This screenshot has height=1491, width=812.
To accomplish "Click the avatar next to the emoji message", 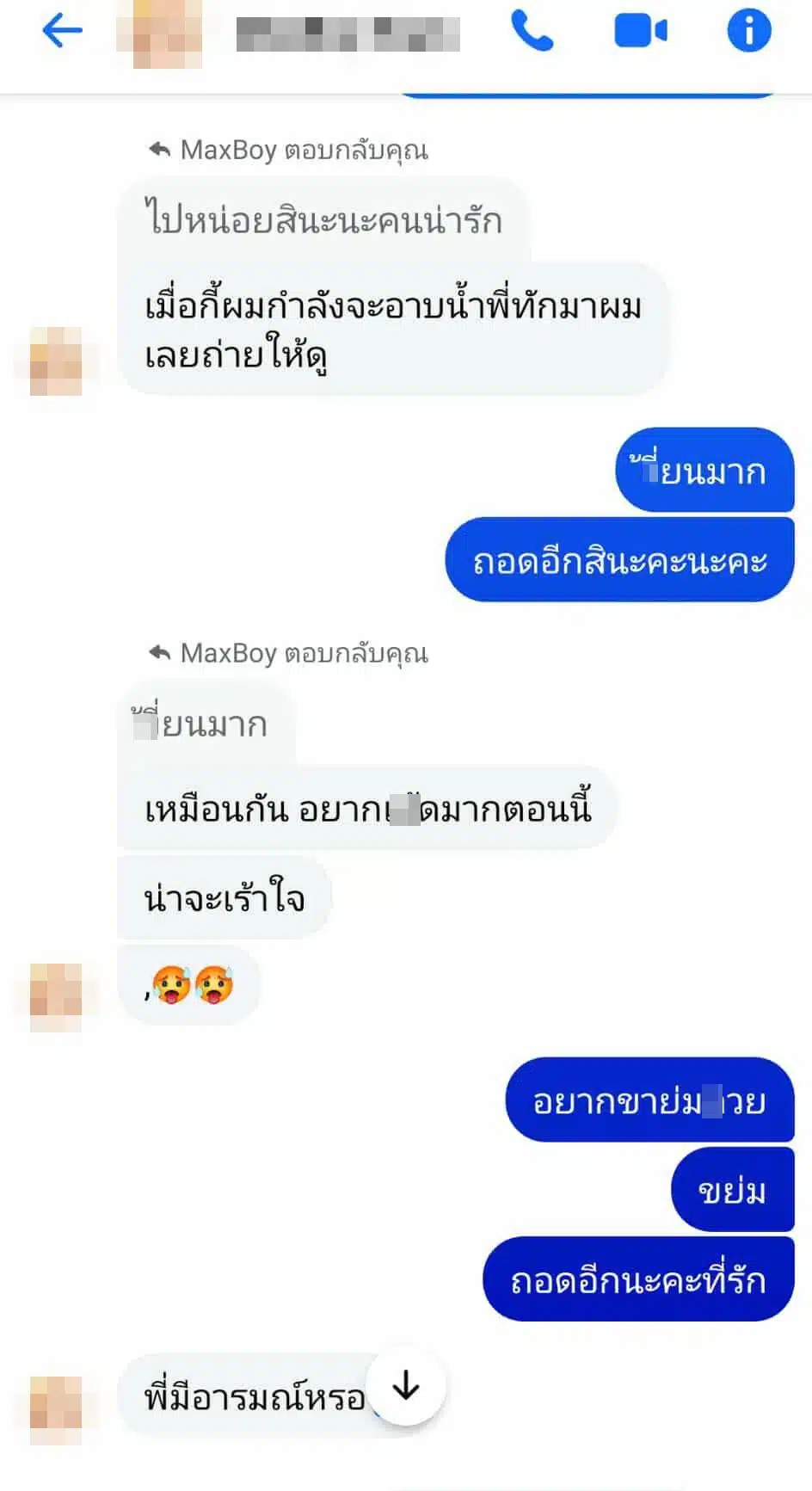I will (56, 989).
